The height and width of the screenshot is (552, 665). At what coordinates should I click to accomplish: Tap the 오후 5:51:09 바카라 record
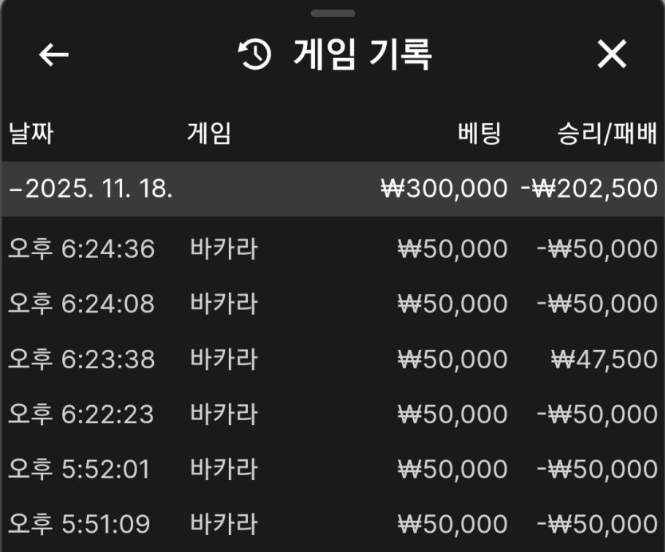[332, 523]
